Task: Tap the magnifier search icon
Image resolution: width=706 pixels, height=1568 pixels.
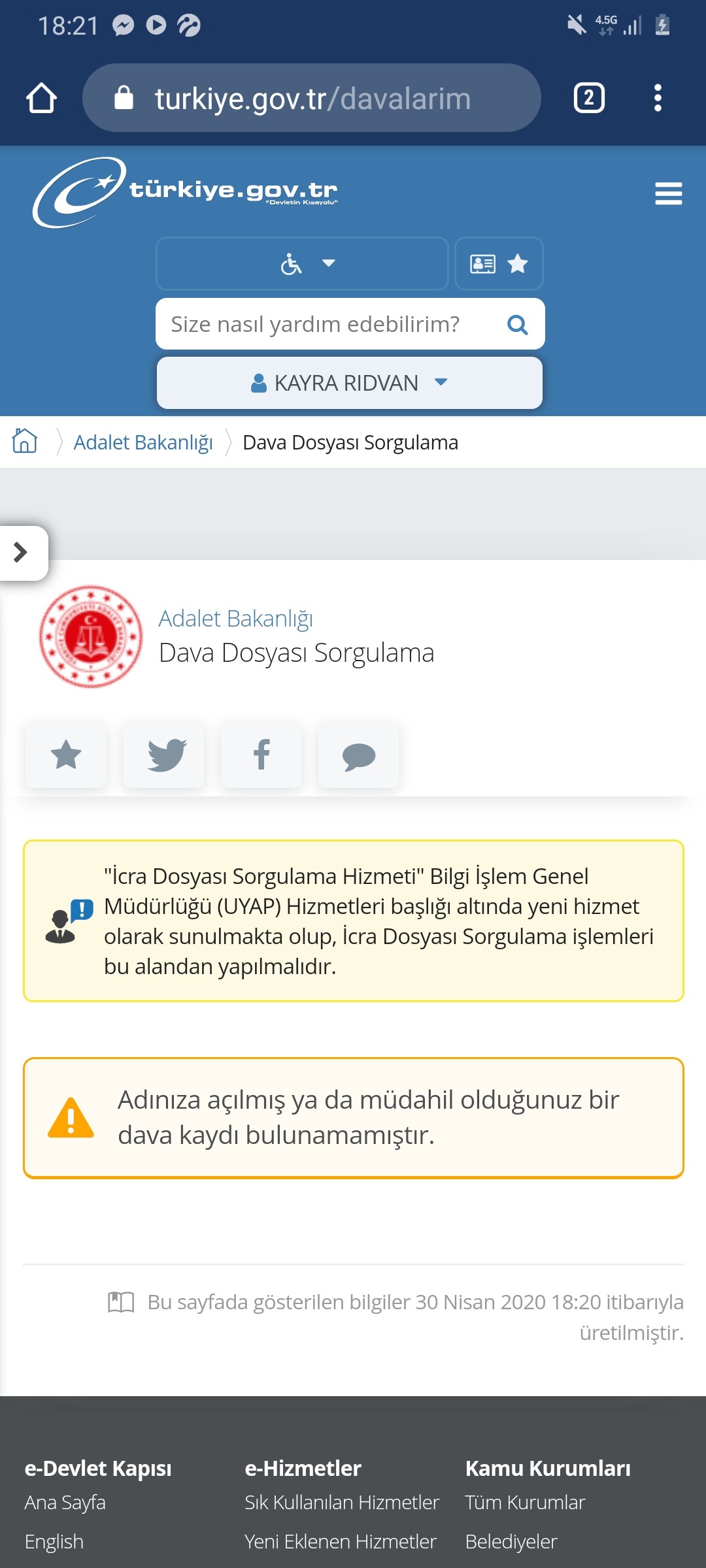Action: (517, 325)
